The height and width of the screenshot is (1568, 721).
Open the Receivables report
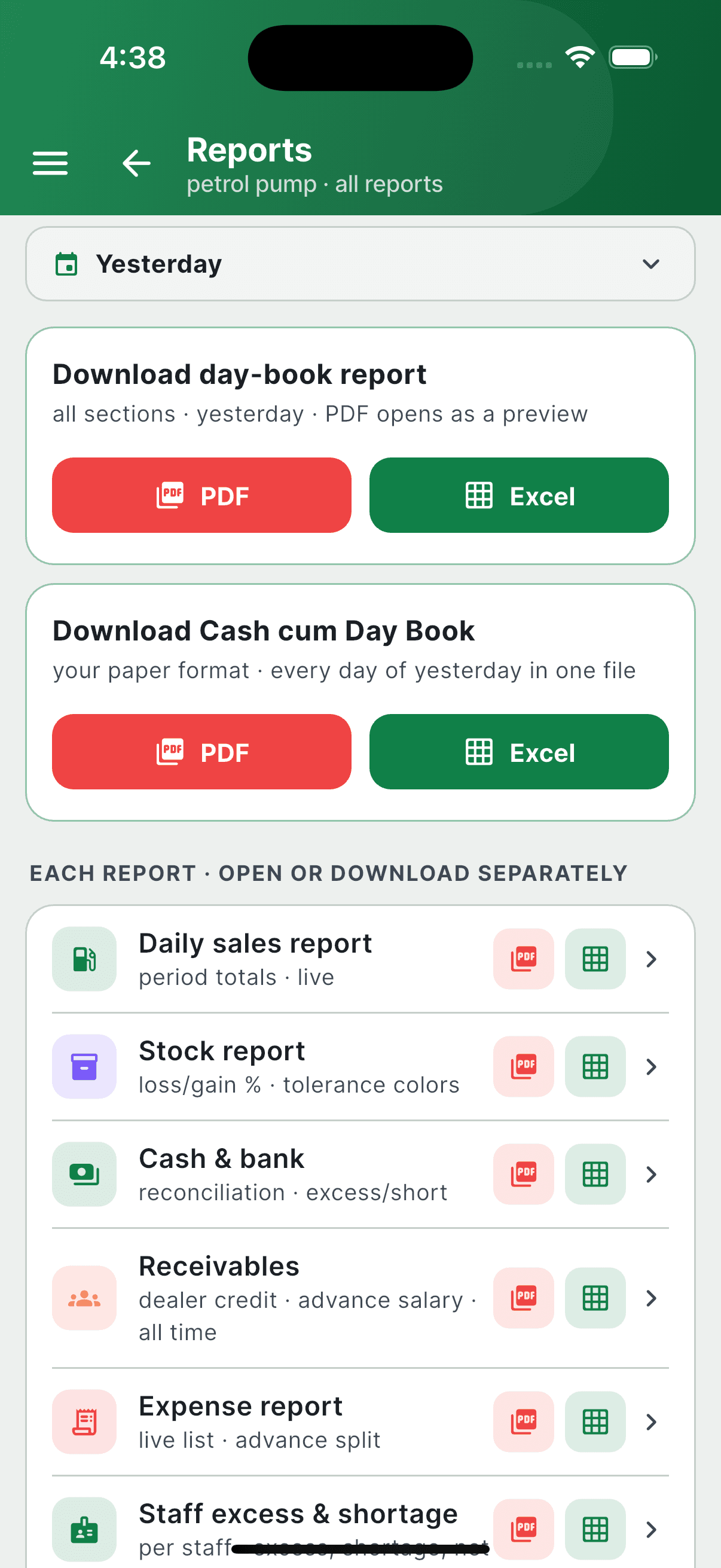pos(360,1298)
